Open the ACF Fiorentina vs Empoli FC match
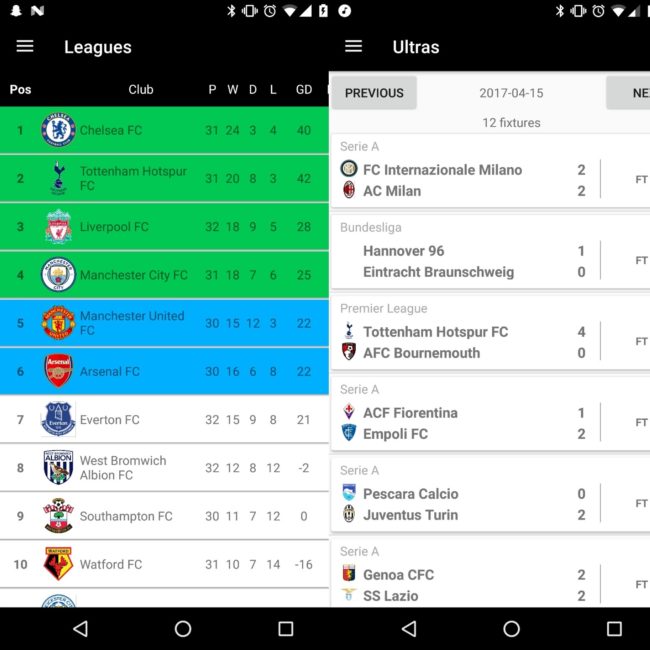 pyautogui.click(x=470, y=423)
